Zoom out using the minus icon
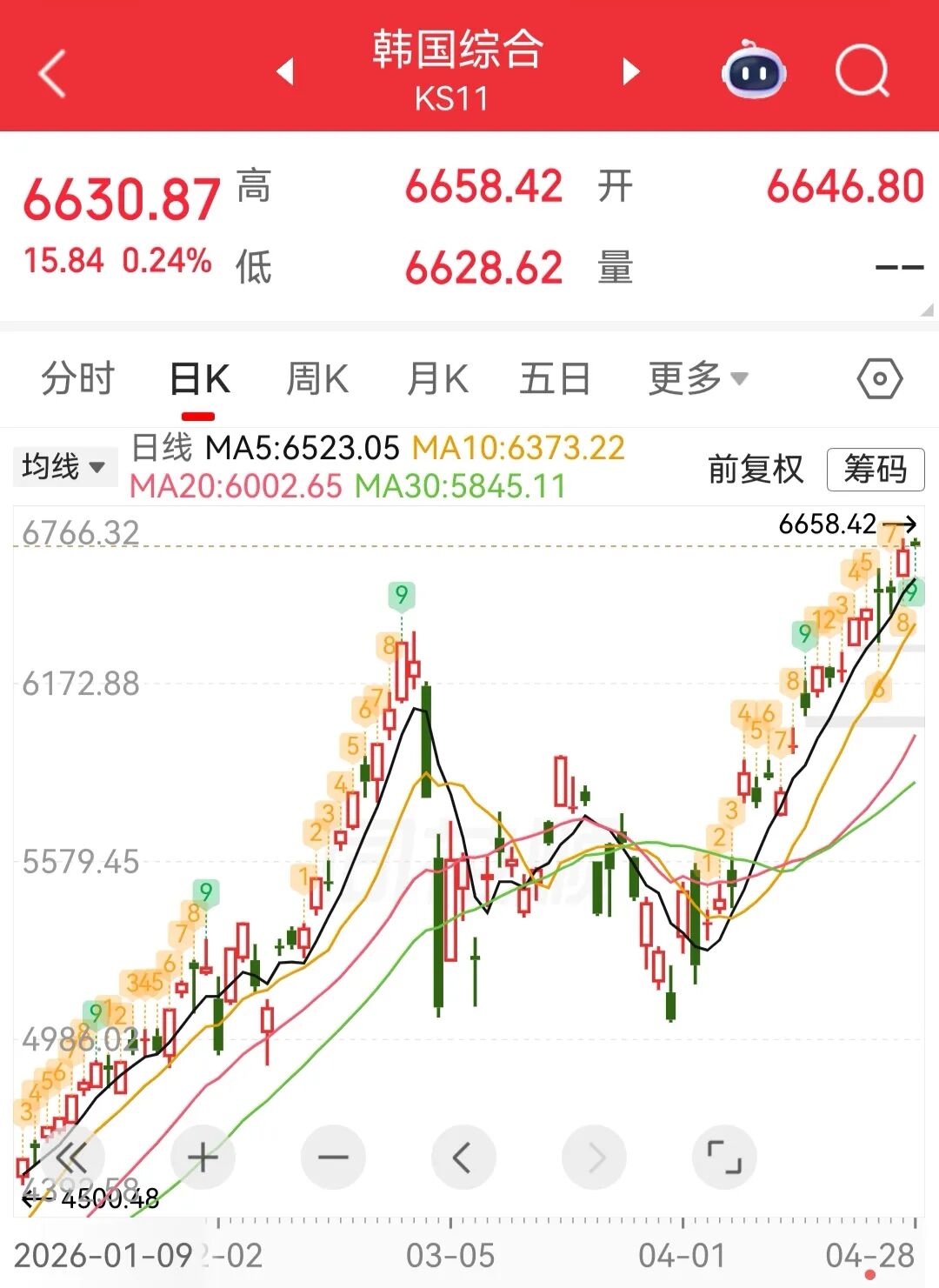Viewport: 939px width, 1288px height. coord(332,1158)
